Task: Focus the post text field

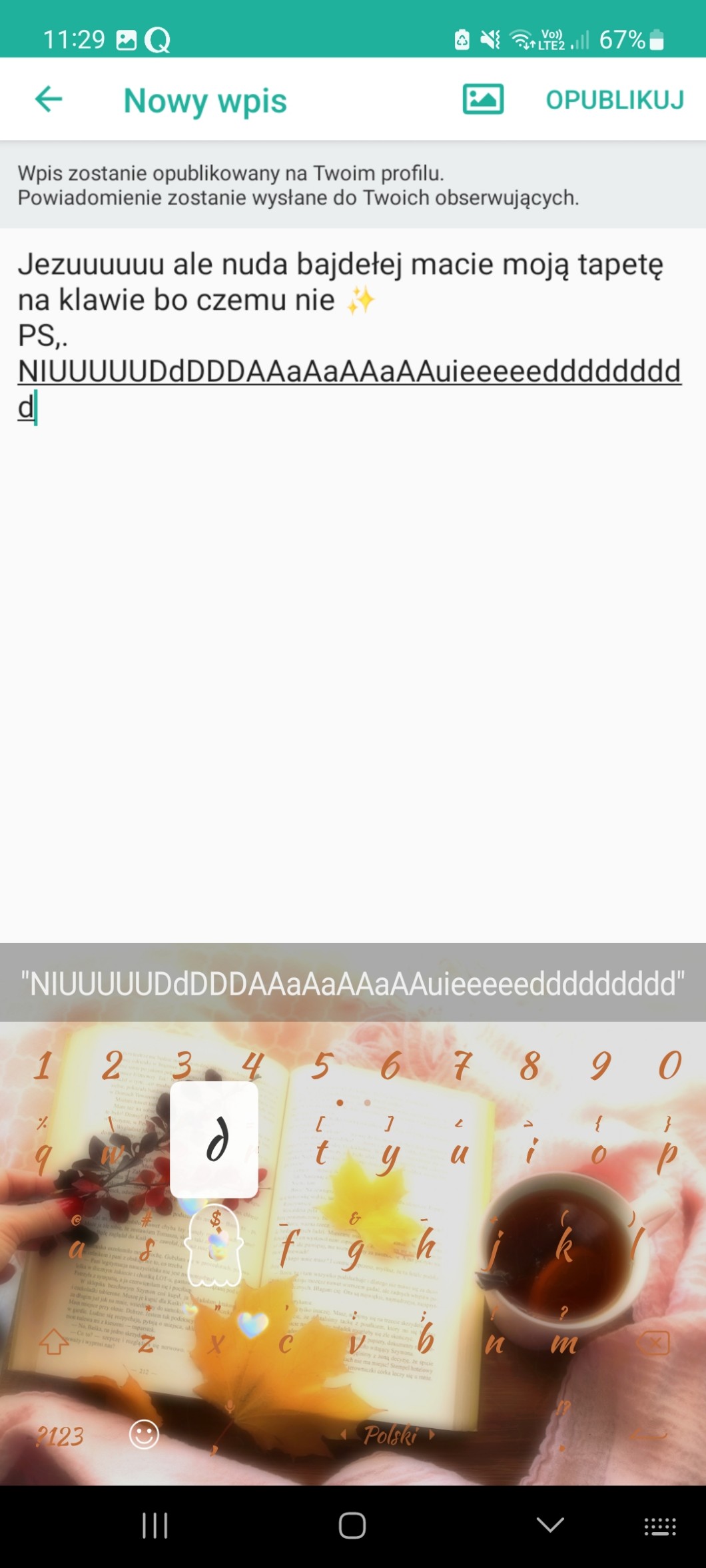Action: click(353, 599)
